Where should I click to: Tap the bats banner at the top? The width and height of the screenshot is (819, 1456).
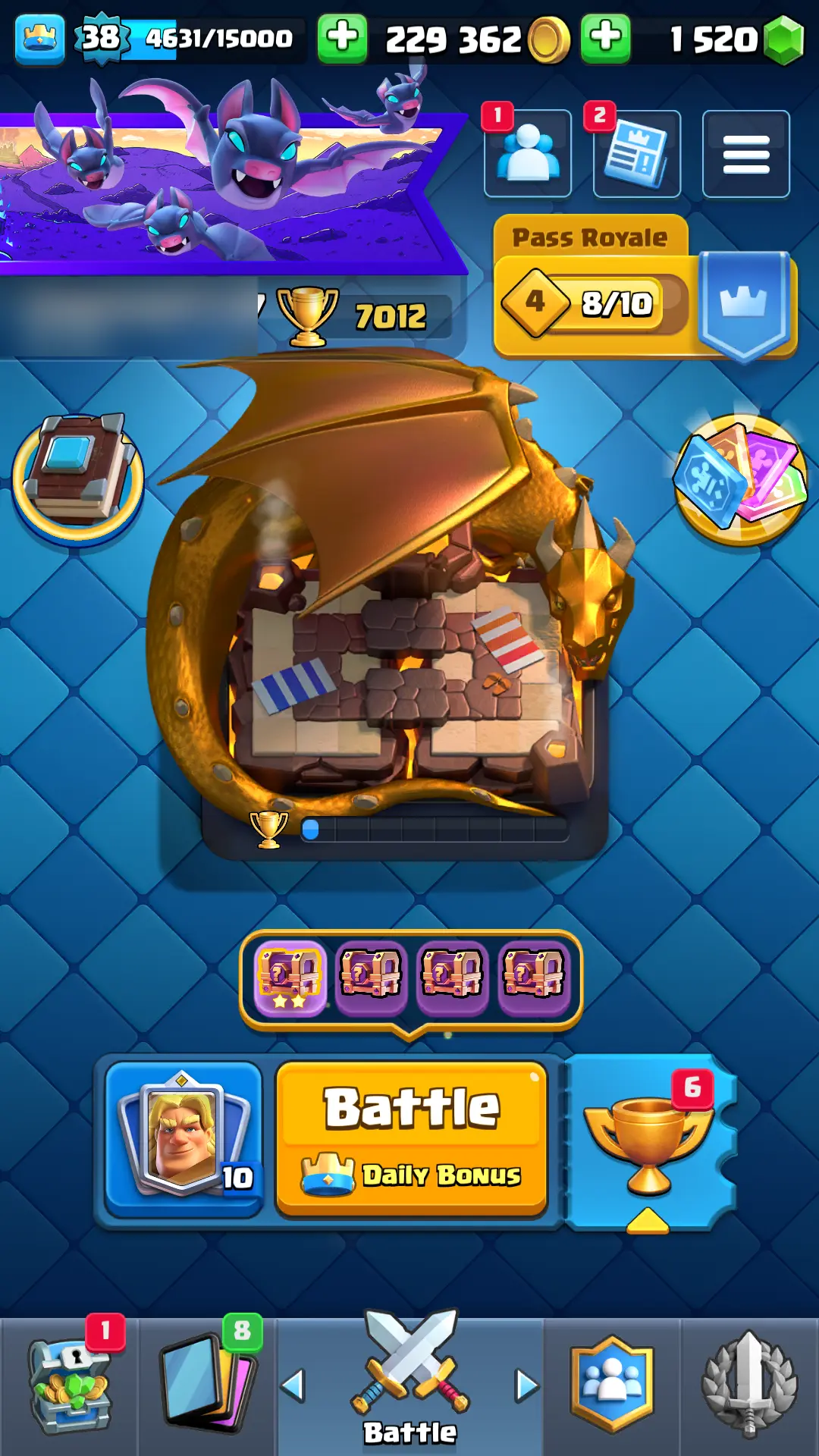pos(227,182)
